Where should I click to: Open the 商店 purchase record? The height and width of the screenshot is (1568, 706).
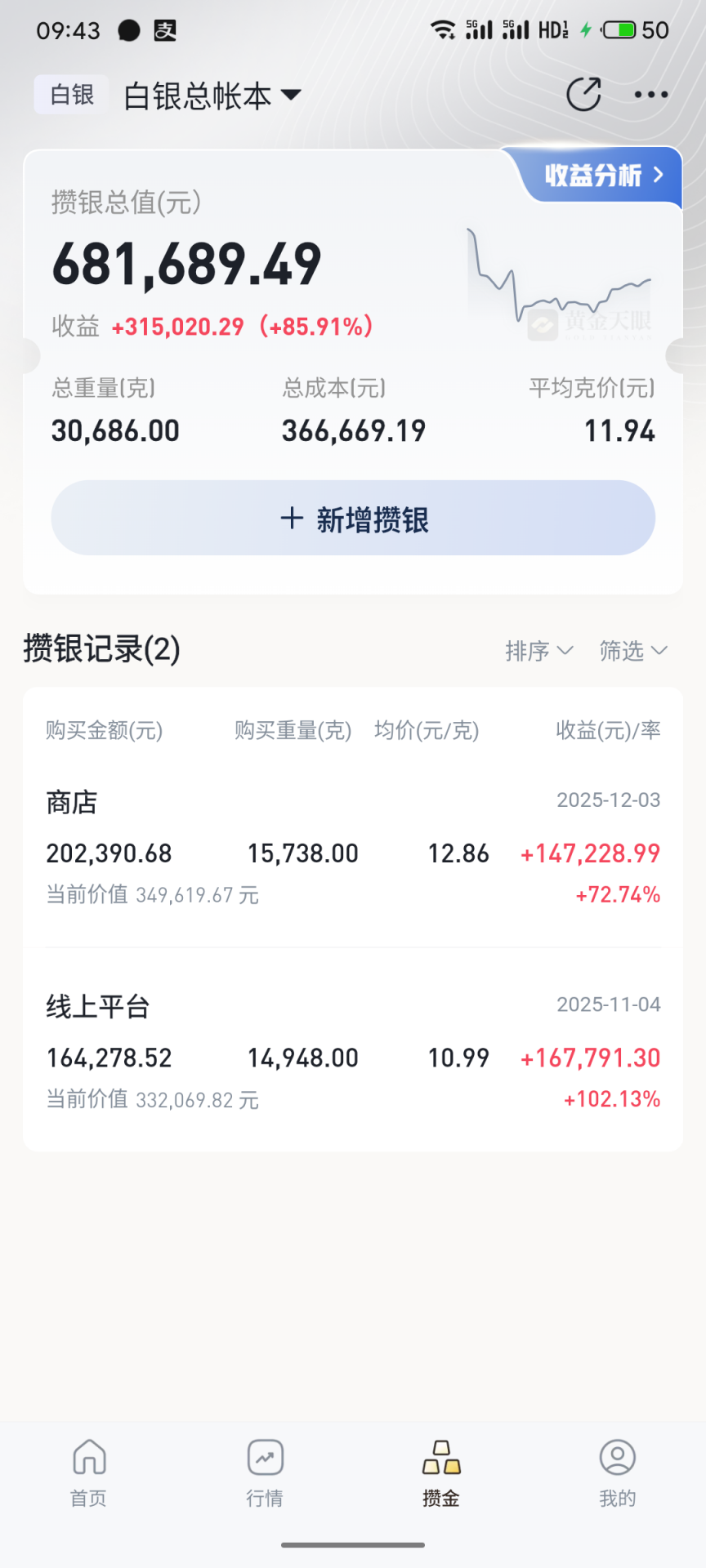353,849
